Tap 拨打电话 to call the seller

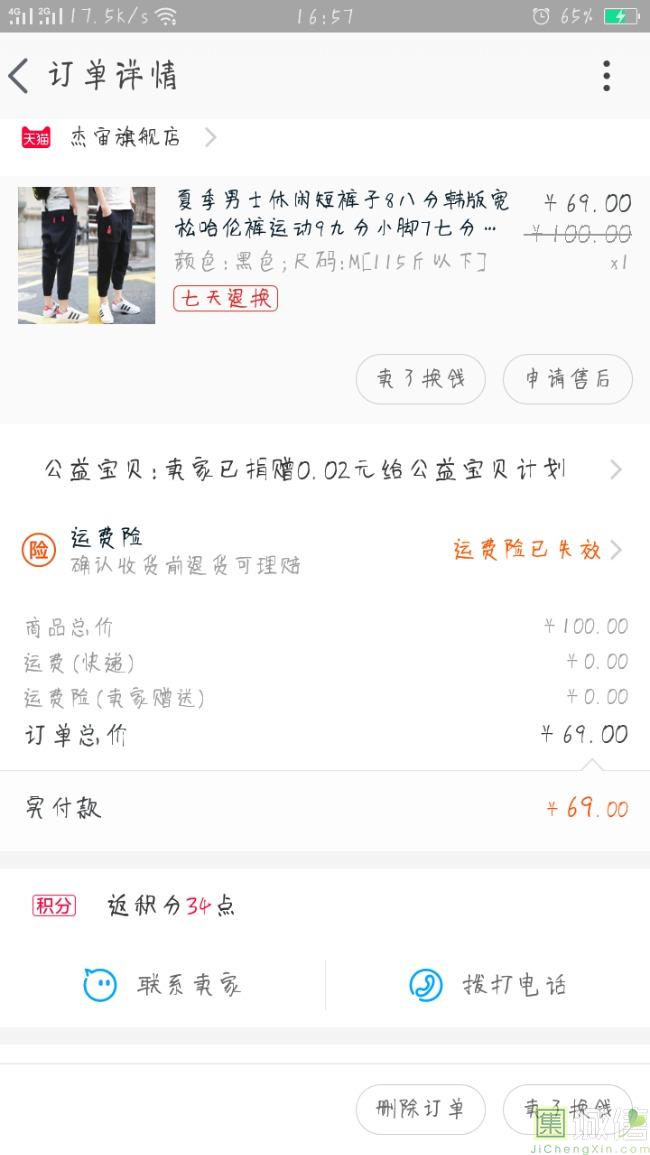tap(488, 985)
